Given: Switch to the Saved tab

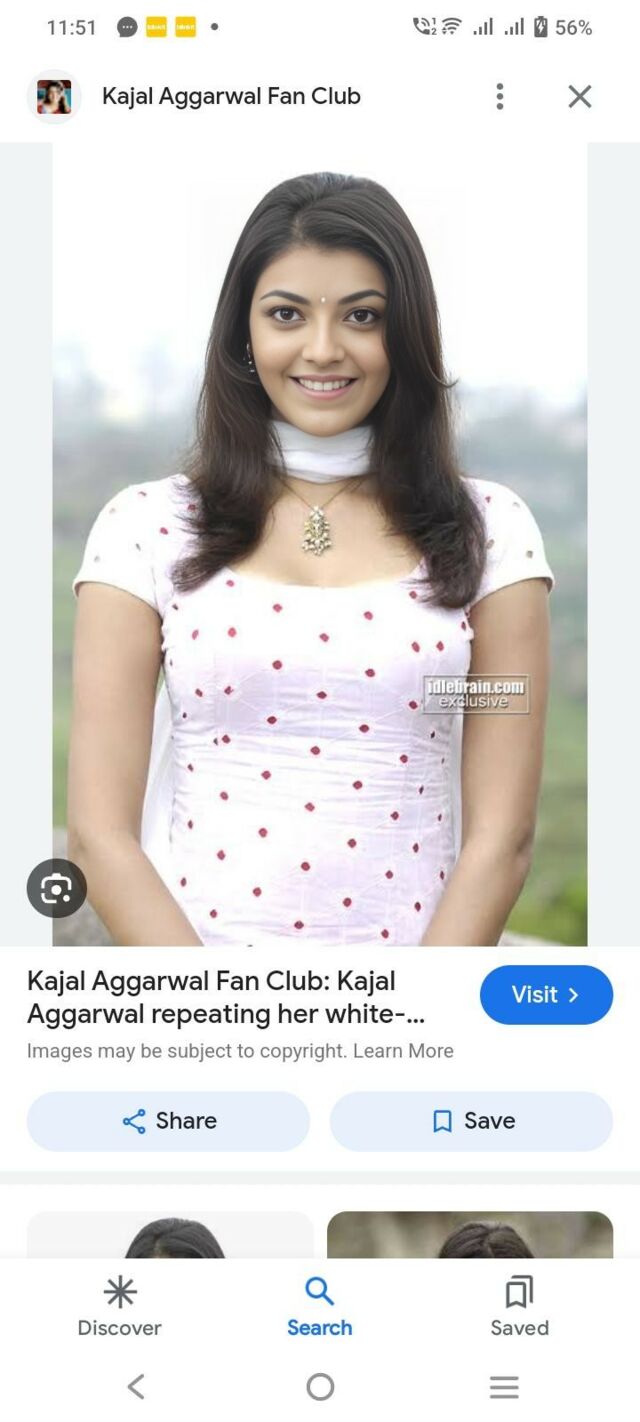Looking at the screenshot, I should coord(519,1307).
